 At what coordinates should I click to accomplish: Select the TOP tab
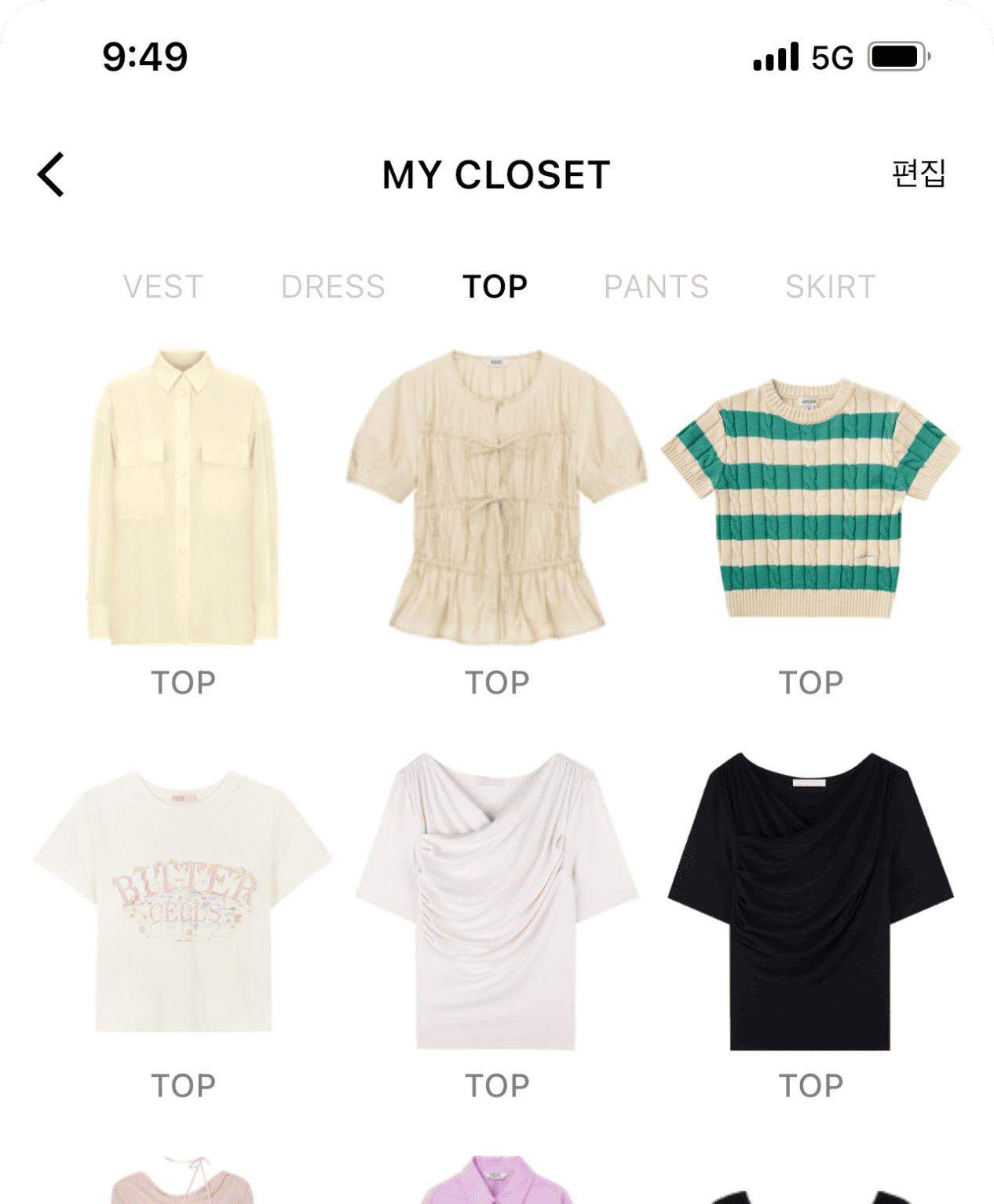pyautogui.click(x=495, y=287)
